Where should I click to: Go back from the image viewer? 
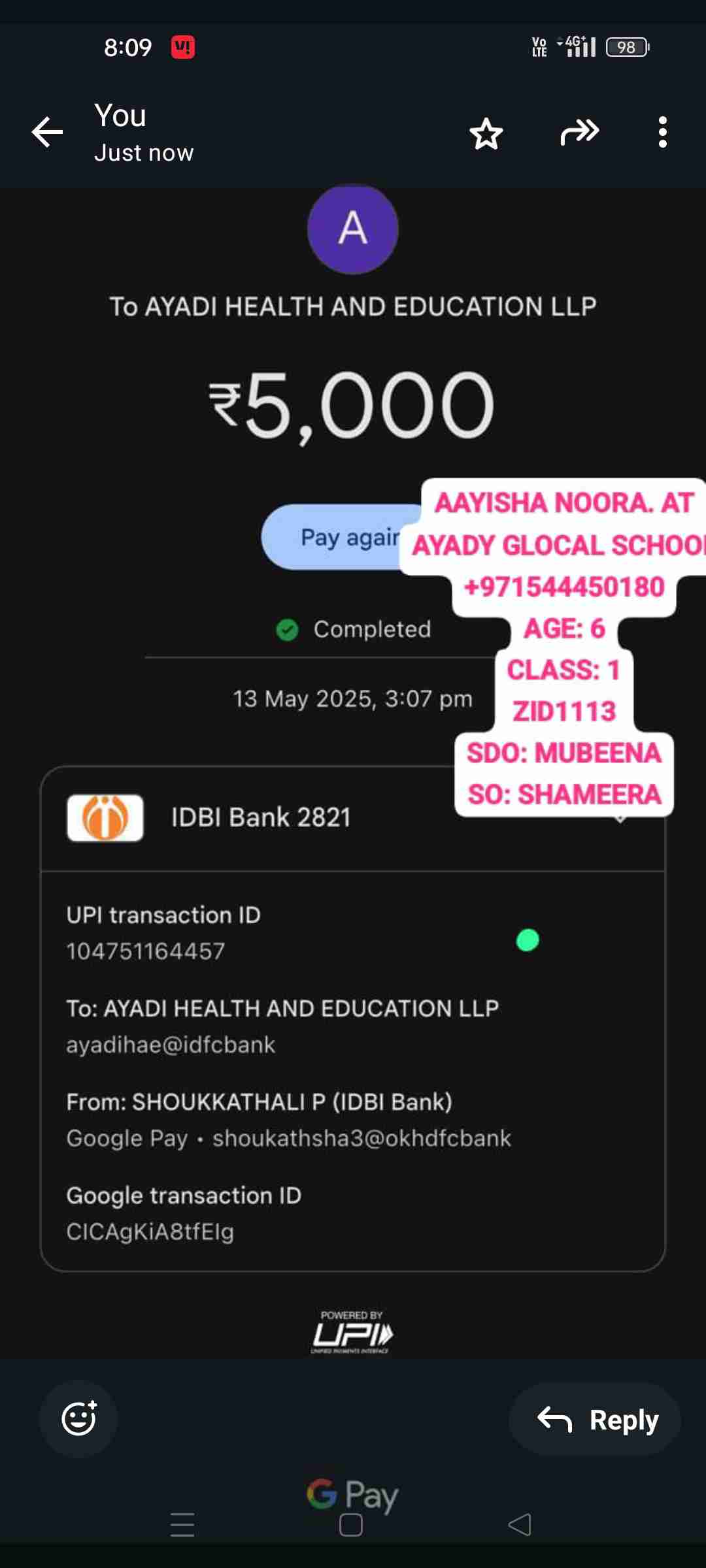tap(47, 133)
